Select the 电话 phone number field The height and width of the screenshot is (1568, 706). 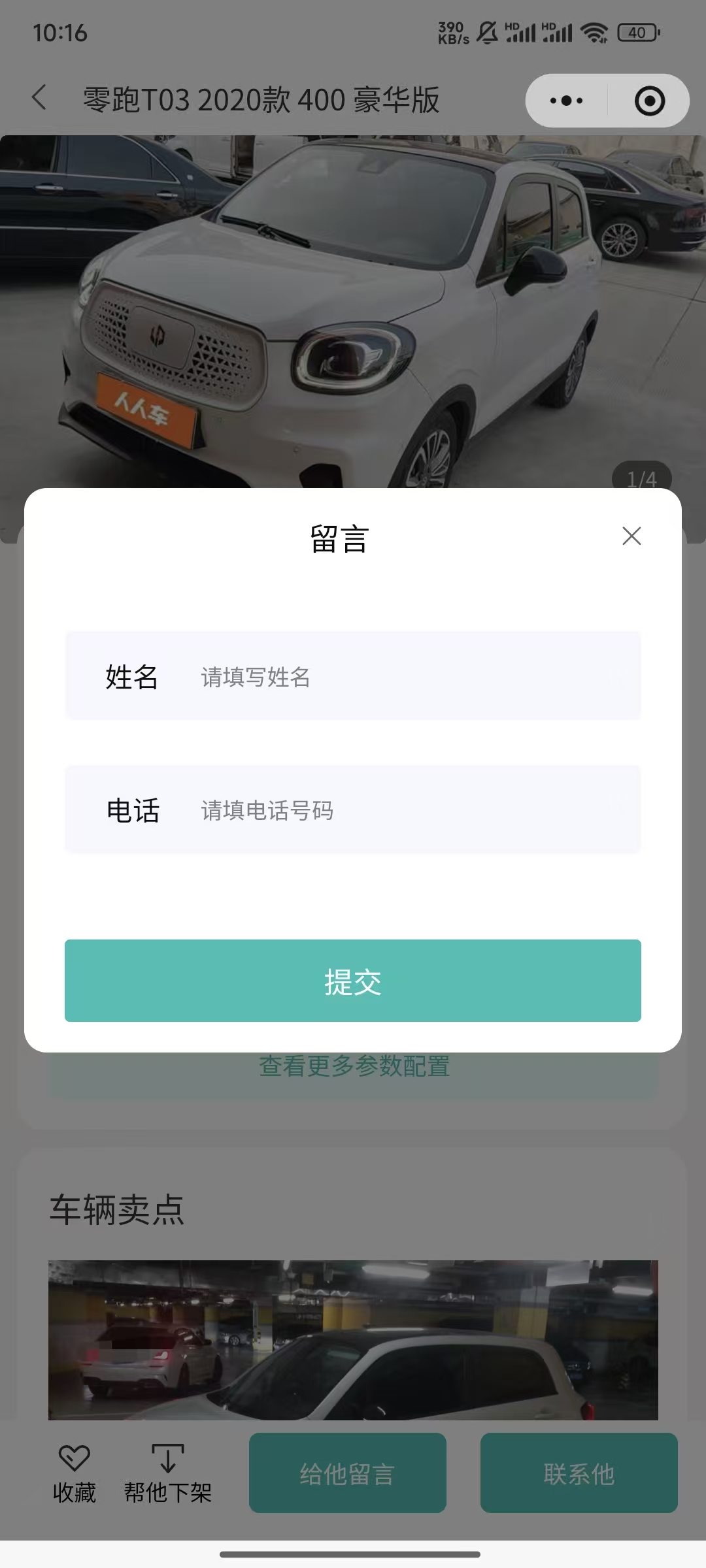click(405, 810)
